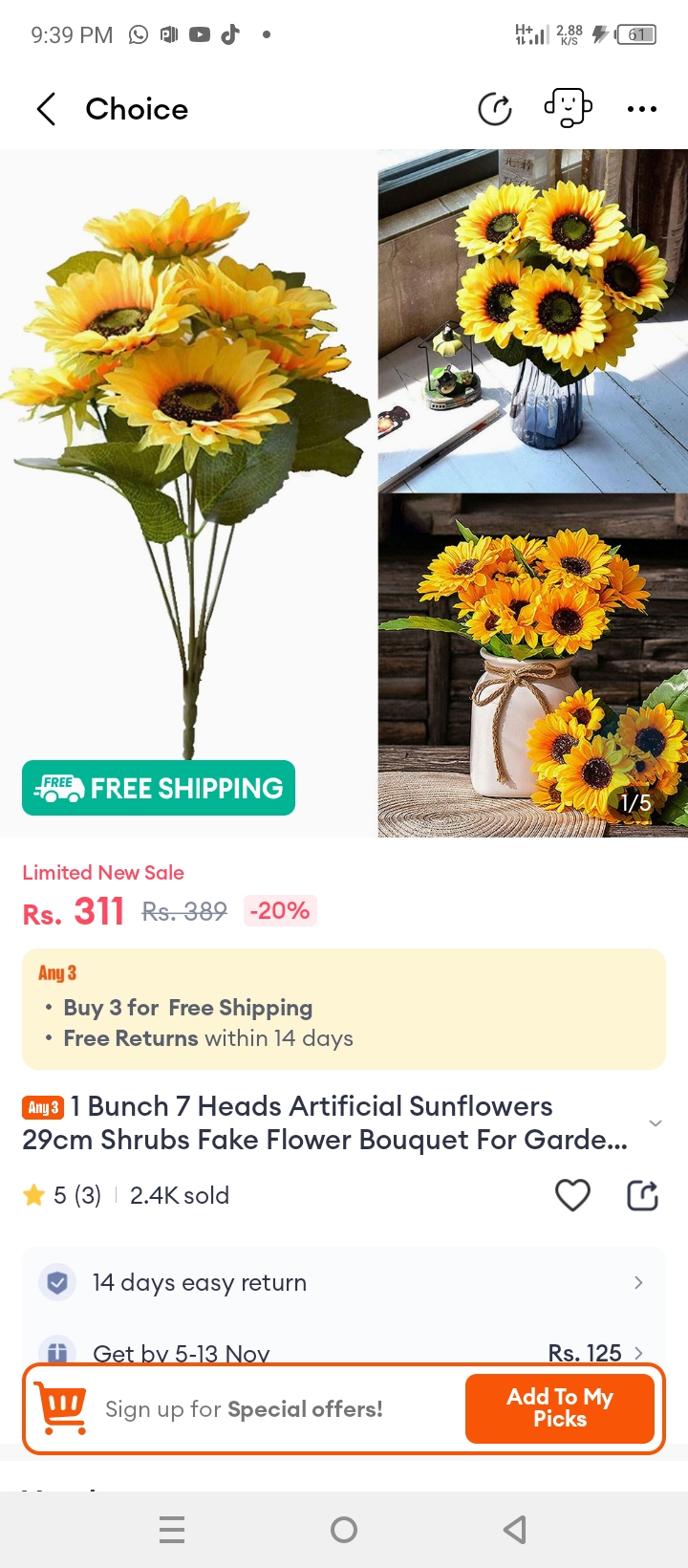Share this sunflower product
688x1568 pixels.
(x=642, y=1195)
